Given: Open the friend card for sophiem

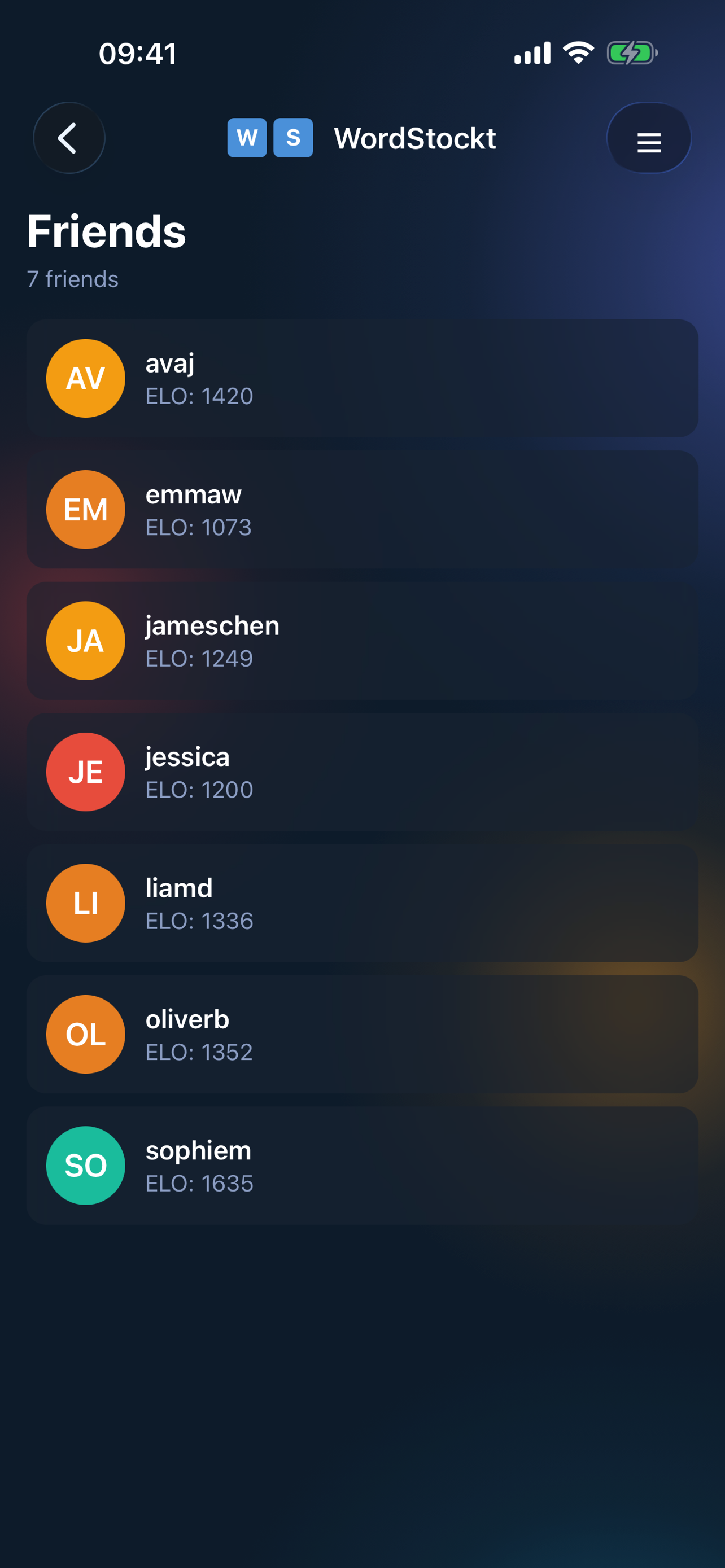Looking at the screenshot, I should coord(361,1165).
